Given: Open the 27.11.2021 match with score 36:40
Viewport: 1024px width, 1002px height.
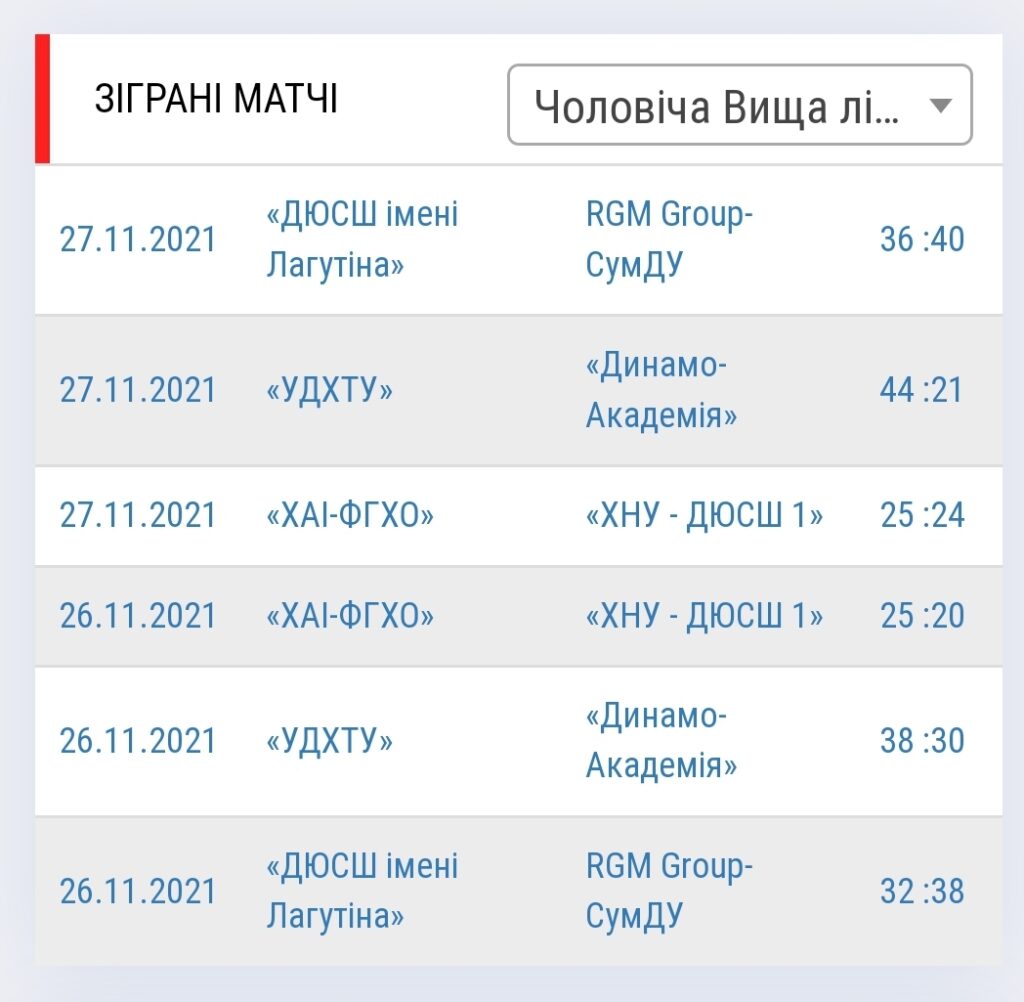Looking at the screenshot, I should (x=519, y=240).
